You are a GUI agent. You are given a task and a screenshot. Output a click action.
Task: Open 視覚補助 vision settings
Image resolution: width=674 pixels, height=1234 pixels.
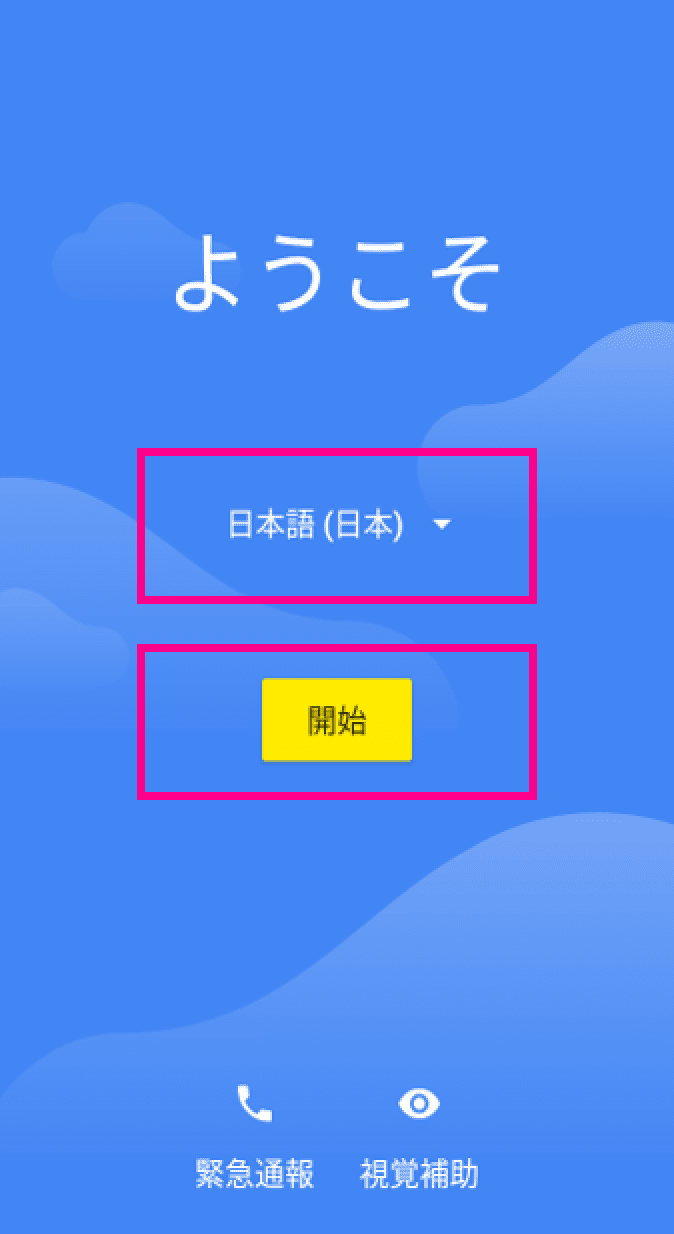[419, 1138]
